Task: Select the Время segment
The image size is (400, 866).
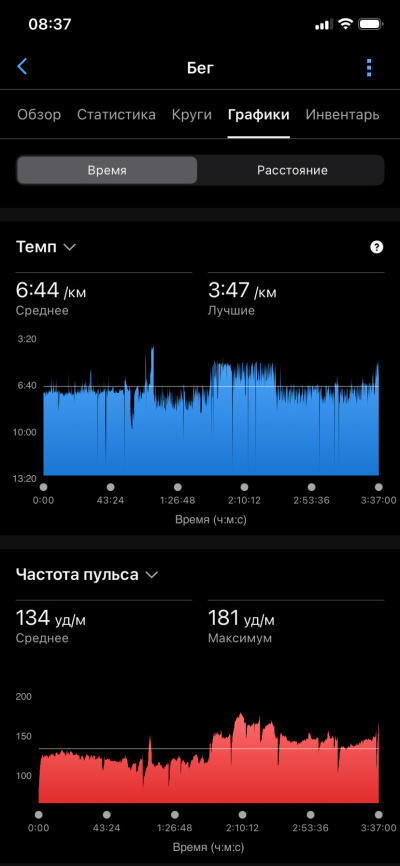Action: point(107,170)
